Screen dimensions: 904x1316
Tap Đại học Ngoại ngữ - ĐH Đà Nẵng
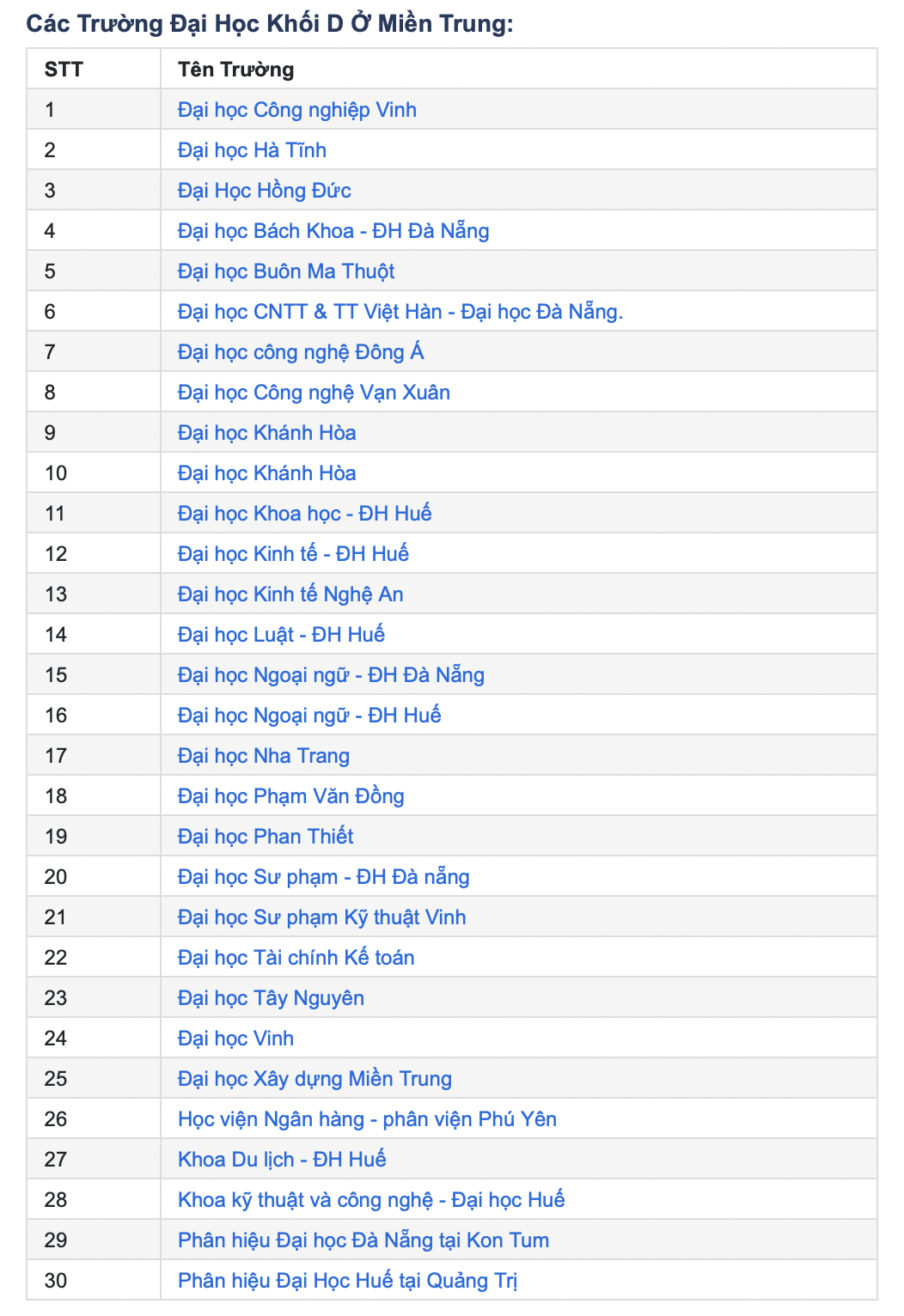pos(331,675)
